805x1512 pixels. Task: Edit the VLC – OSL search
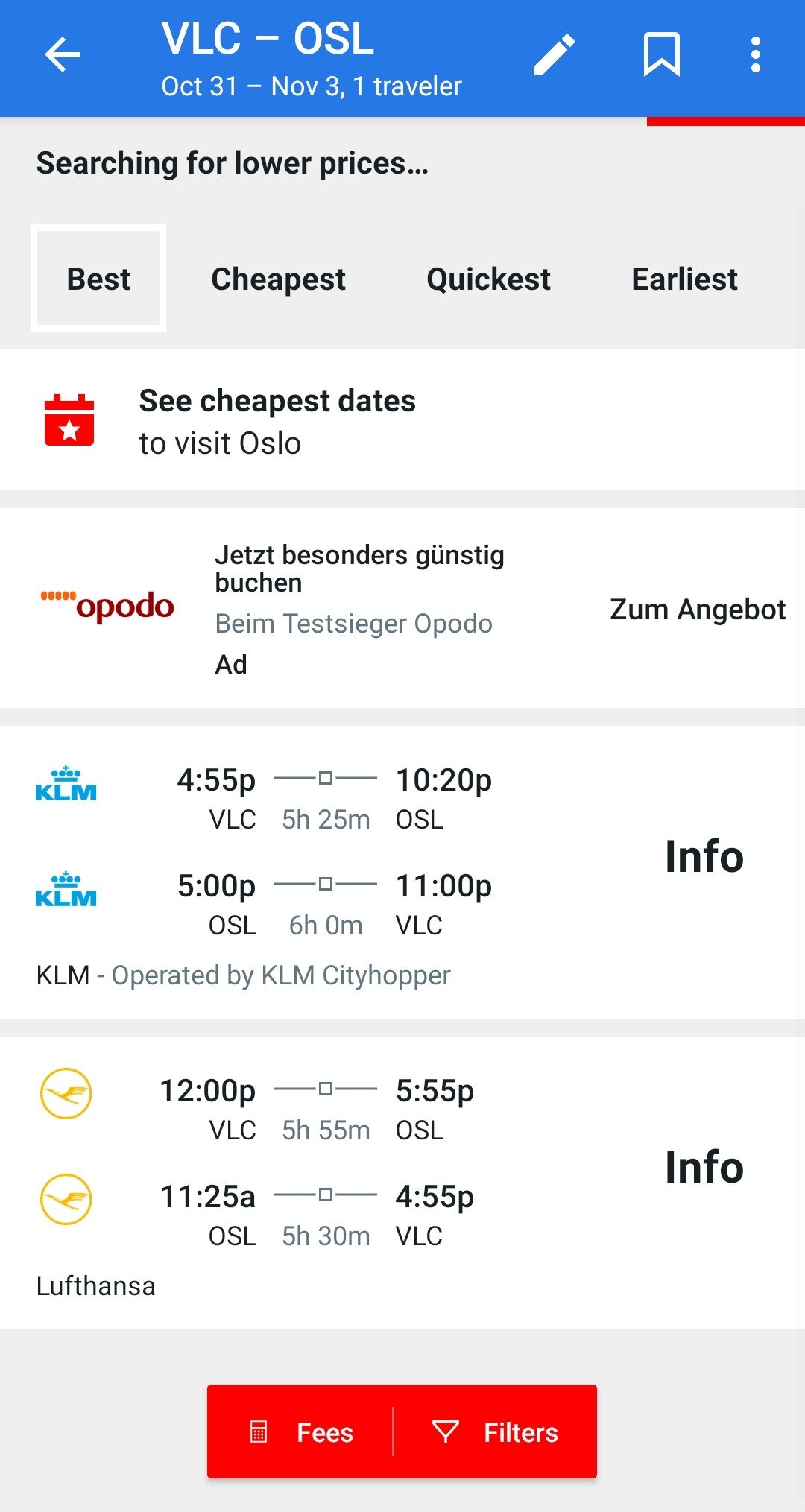point(555,54)
